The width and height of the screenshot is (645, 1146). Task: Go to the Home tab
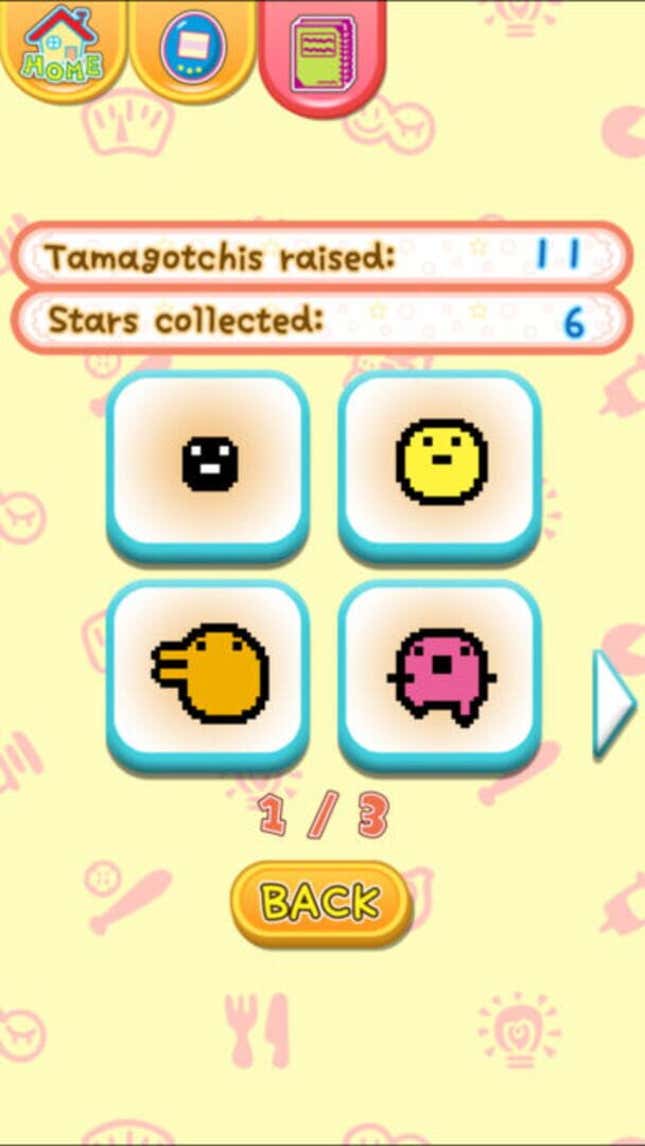(62, 45)
